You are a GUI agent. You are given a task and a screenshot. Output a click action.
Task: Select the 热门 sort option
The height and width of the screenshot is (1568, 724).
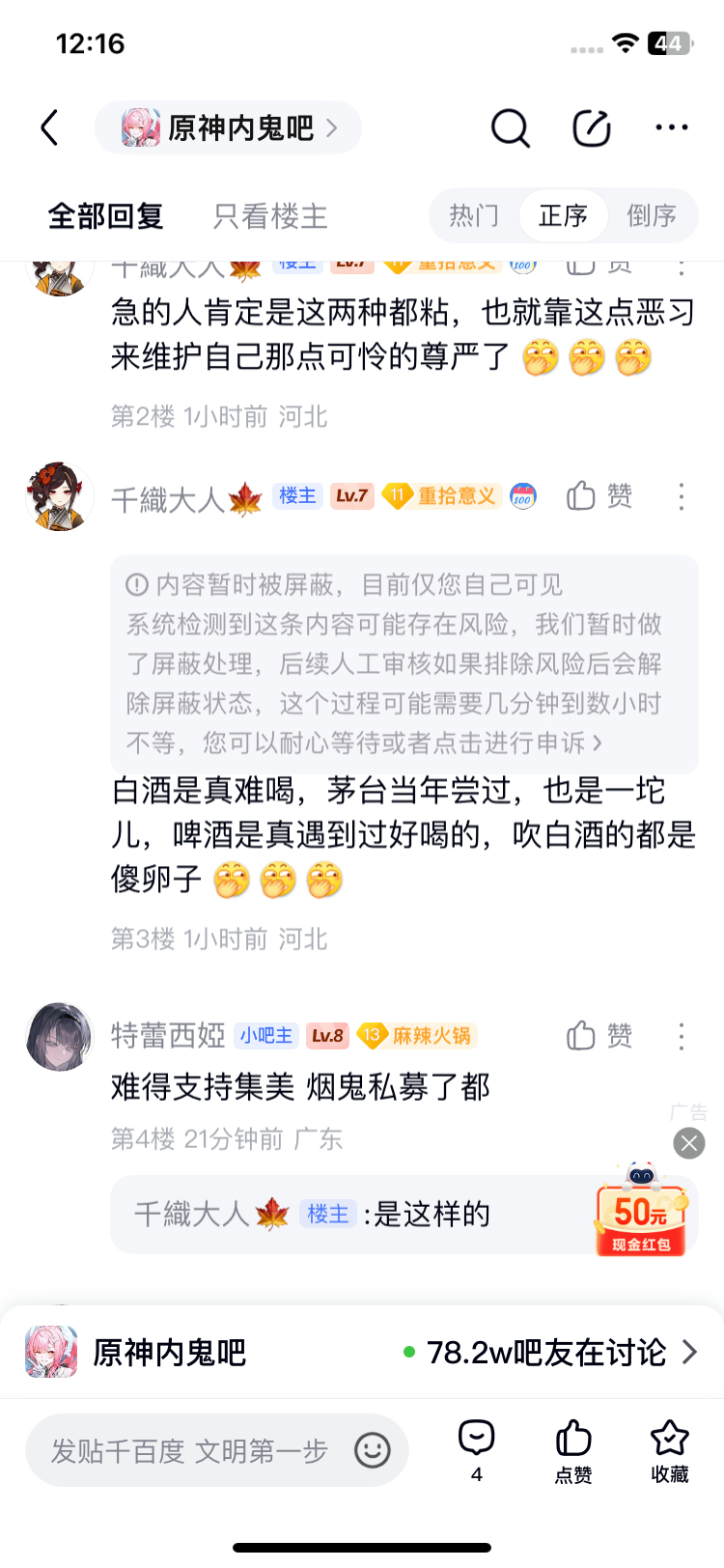[474, 215]
